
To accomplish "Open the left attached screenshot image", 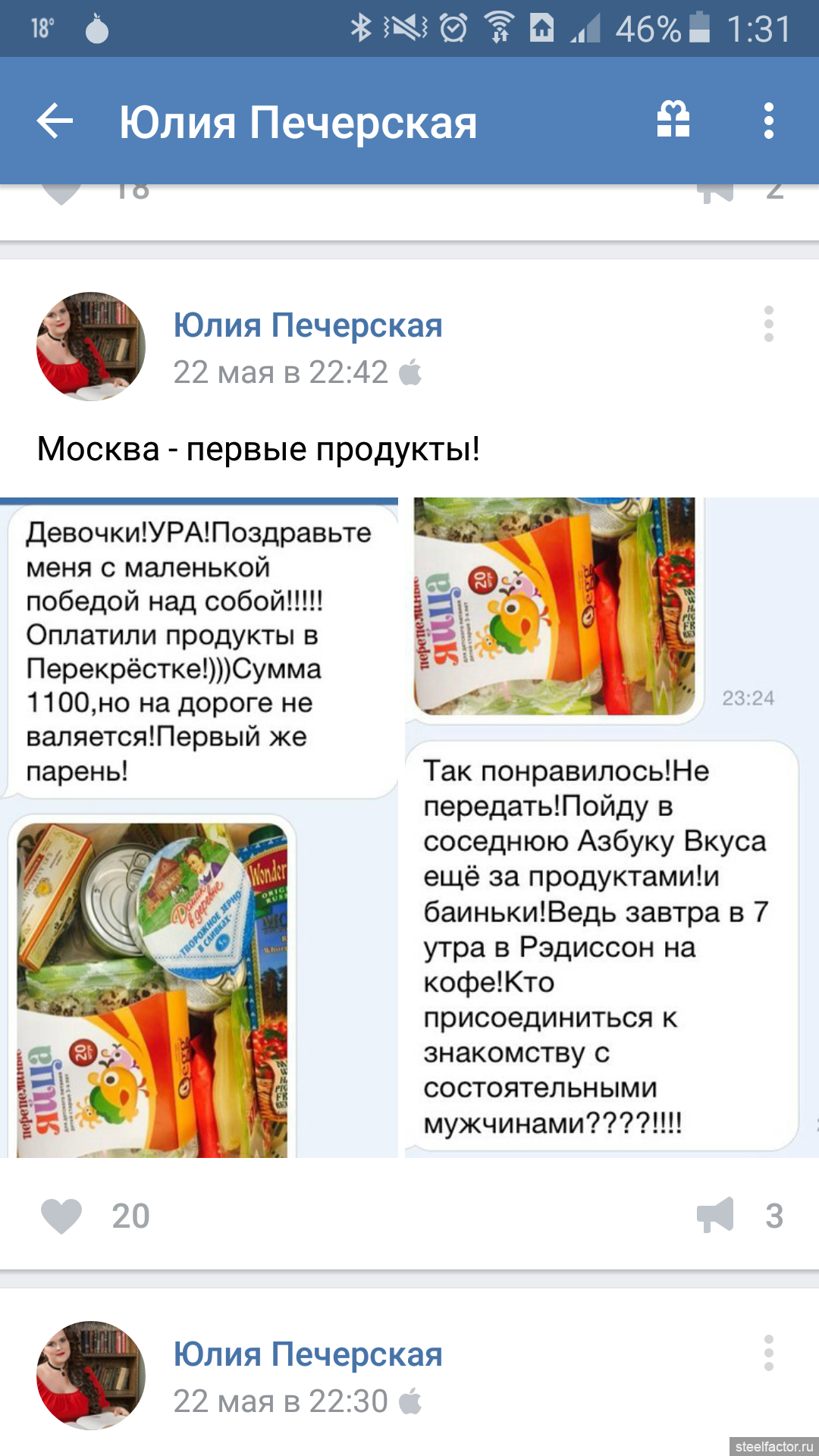I will (199, 827).
